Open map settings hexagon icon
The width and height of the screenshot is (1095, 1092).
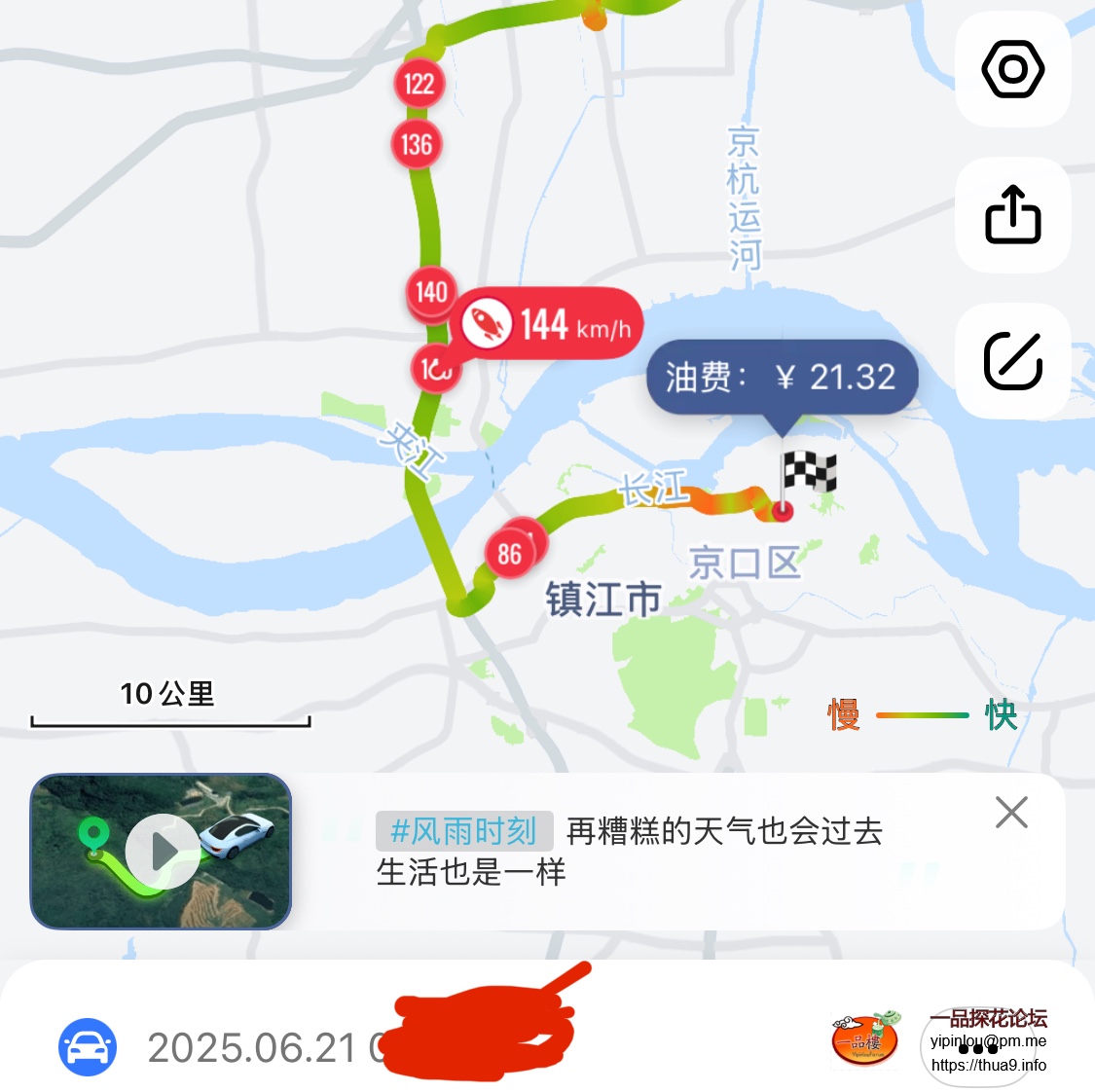click(1012, 69)
